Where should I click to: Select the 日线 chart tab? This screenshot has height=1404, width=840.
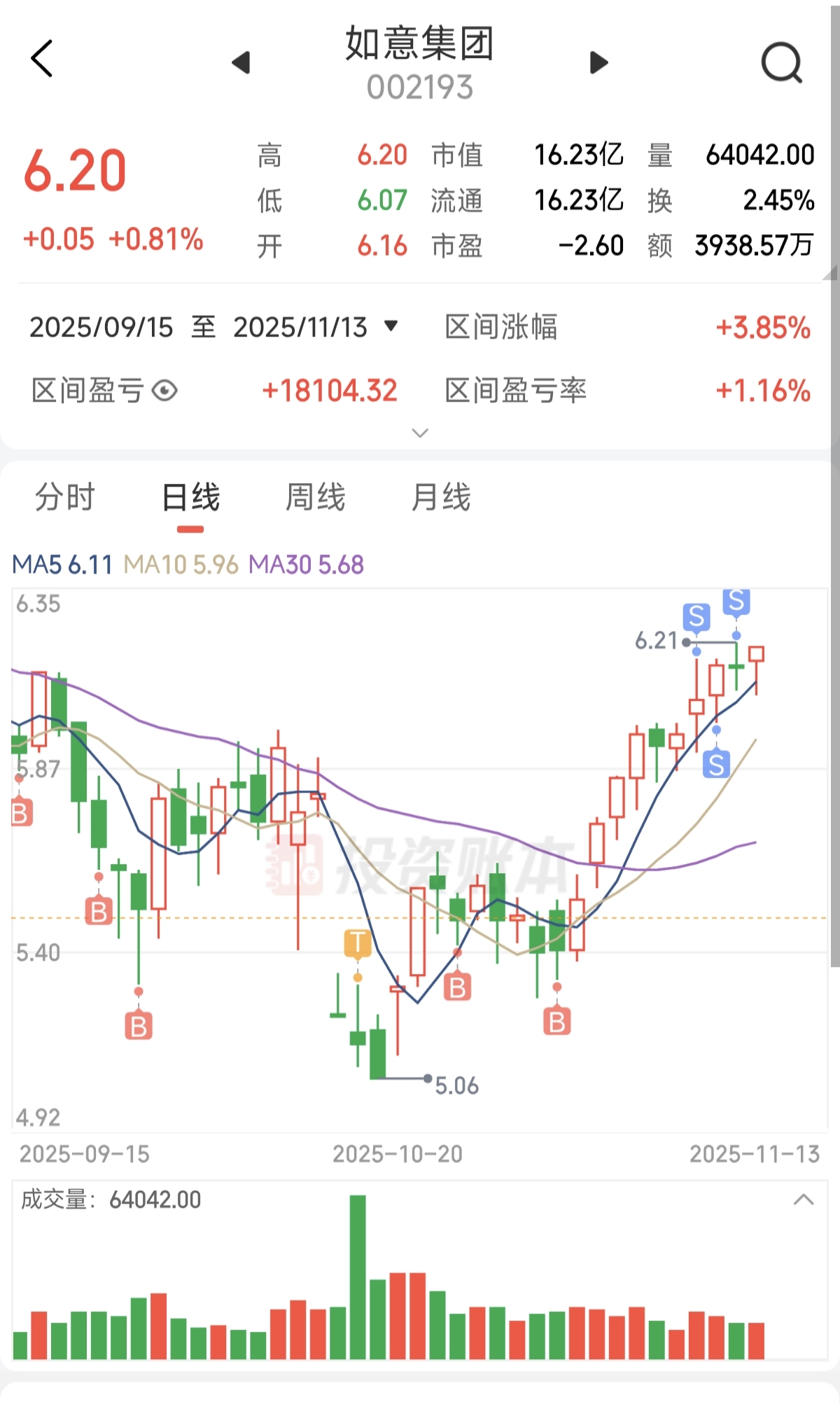(190, 497)
